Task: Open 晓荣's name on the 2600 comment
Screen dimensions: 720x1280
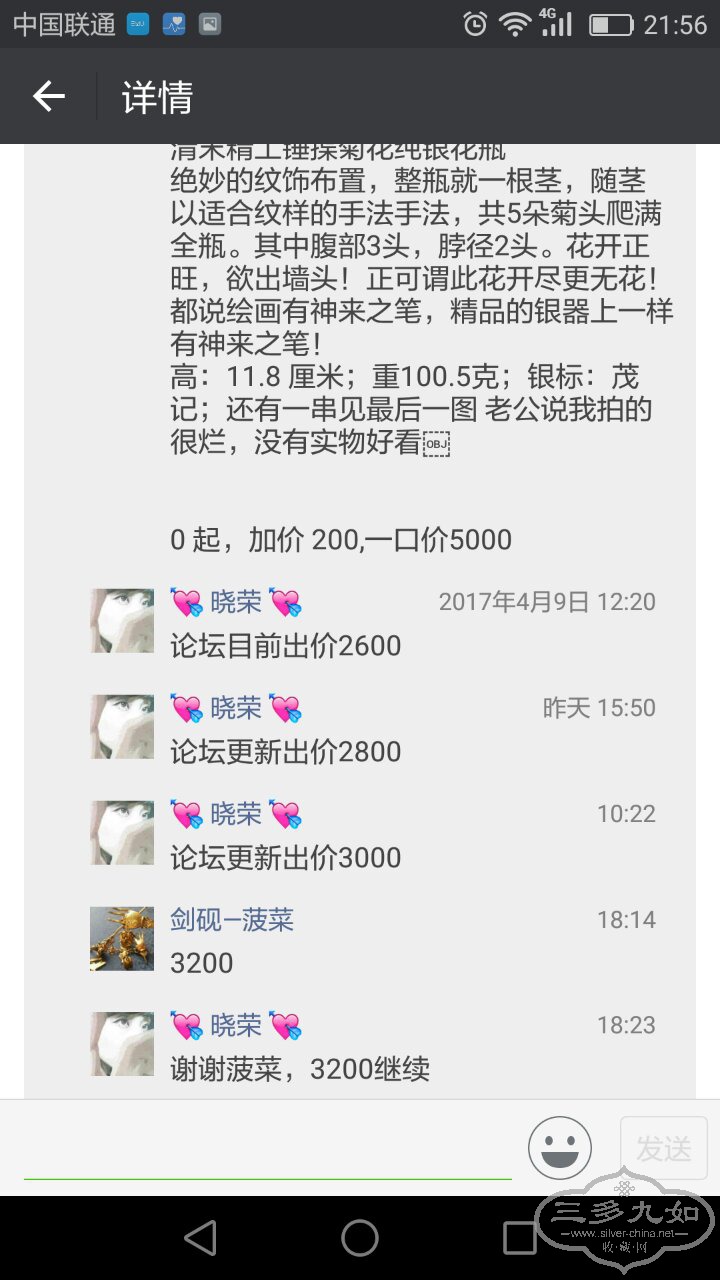Action: (236, 602)
